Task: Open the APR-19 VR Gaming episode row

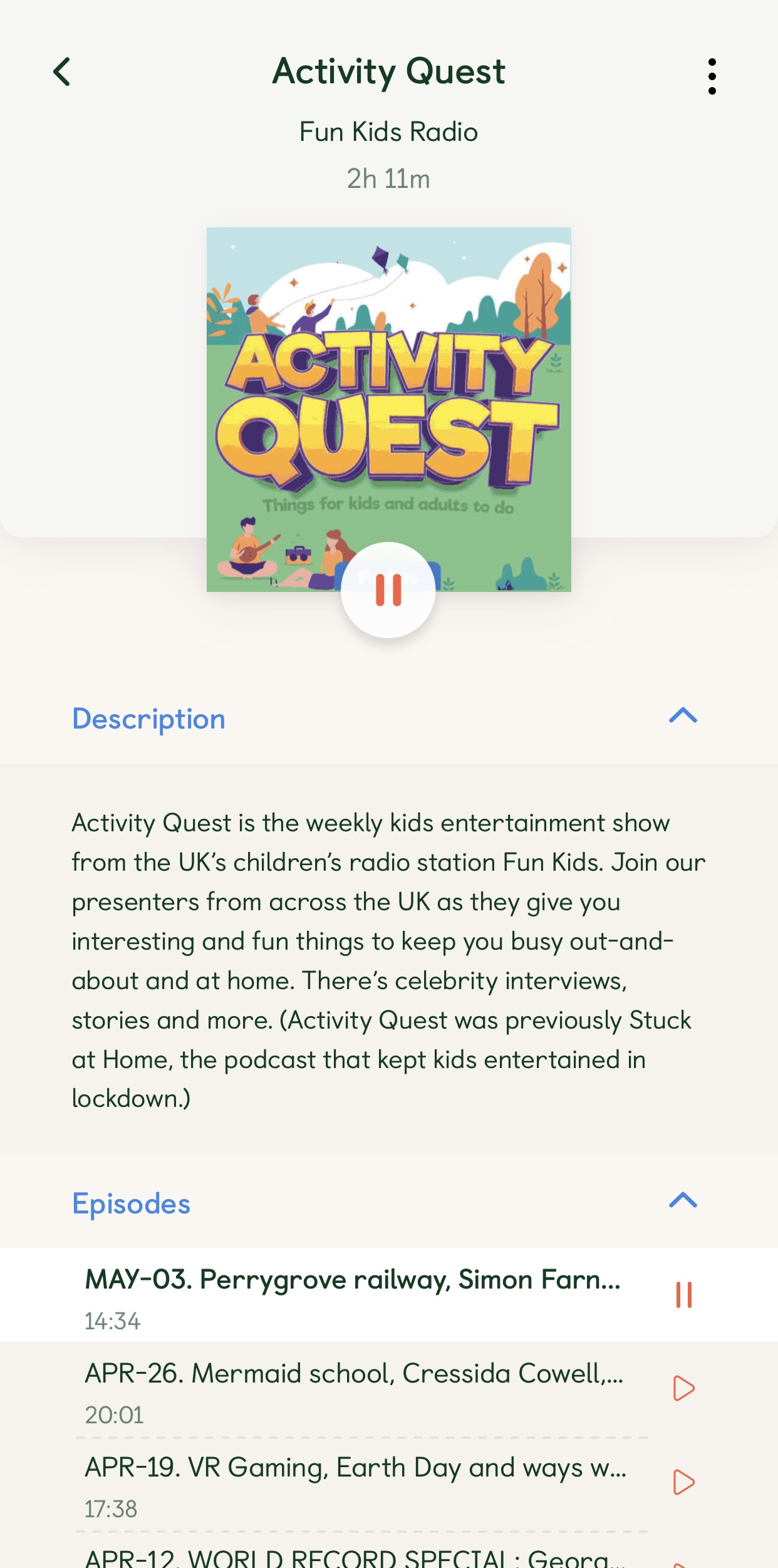Action: coord(354,1484)
